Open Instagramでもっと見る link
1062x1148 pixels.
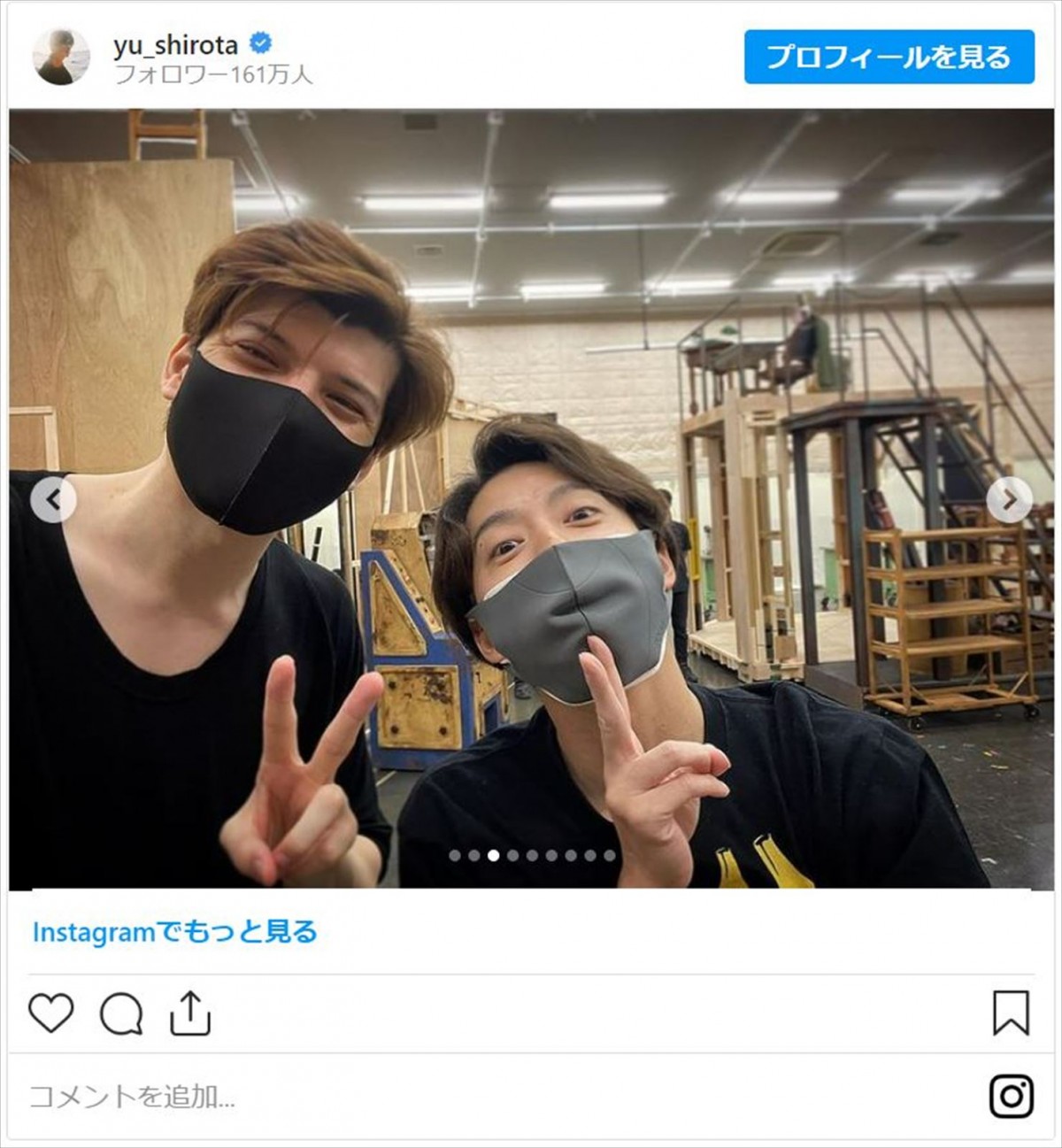point(174,932)
